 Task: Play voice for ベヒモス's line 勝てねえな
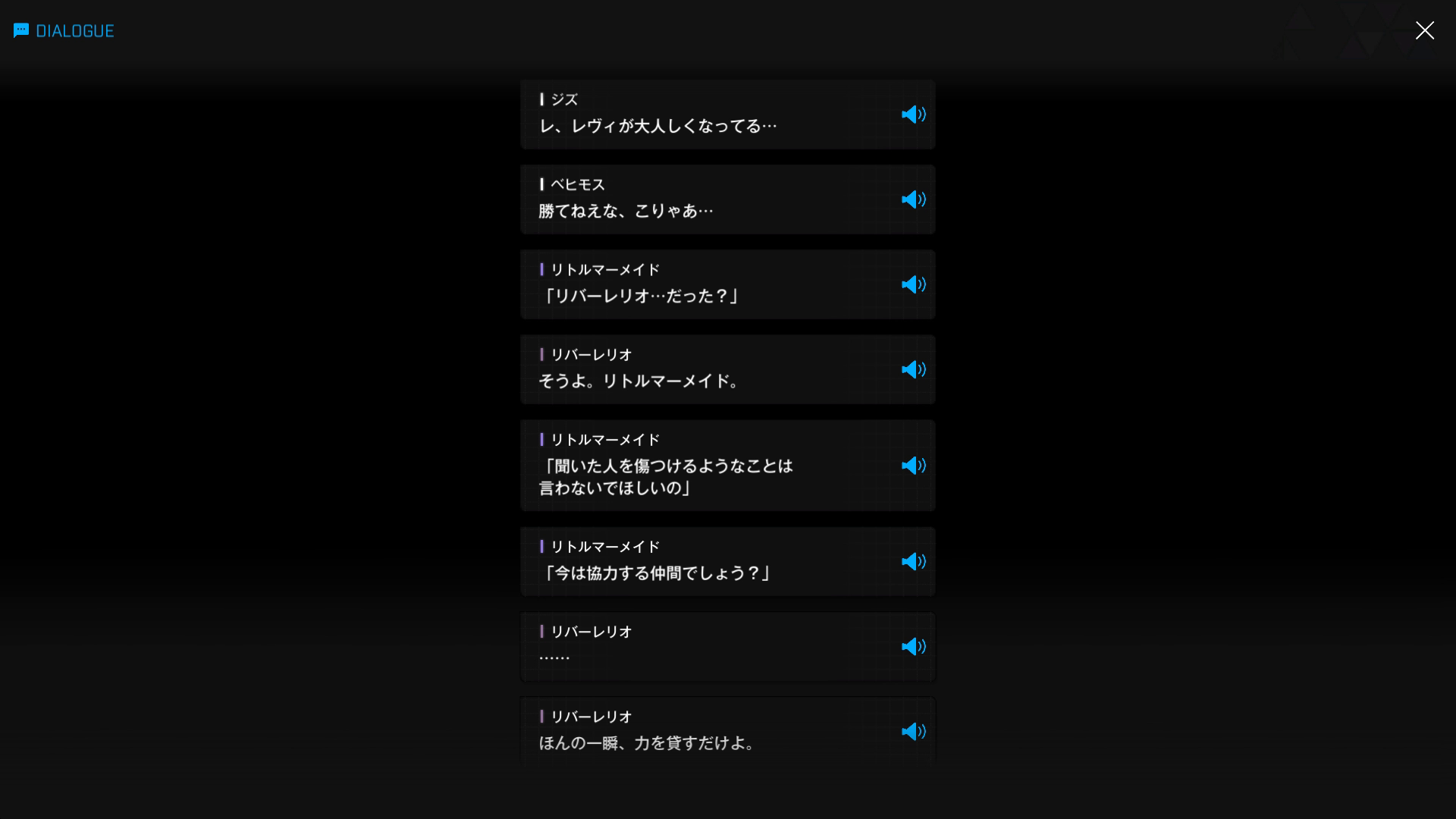913,199
